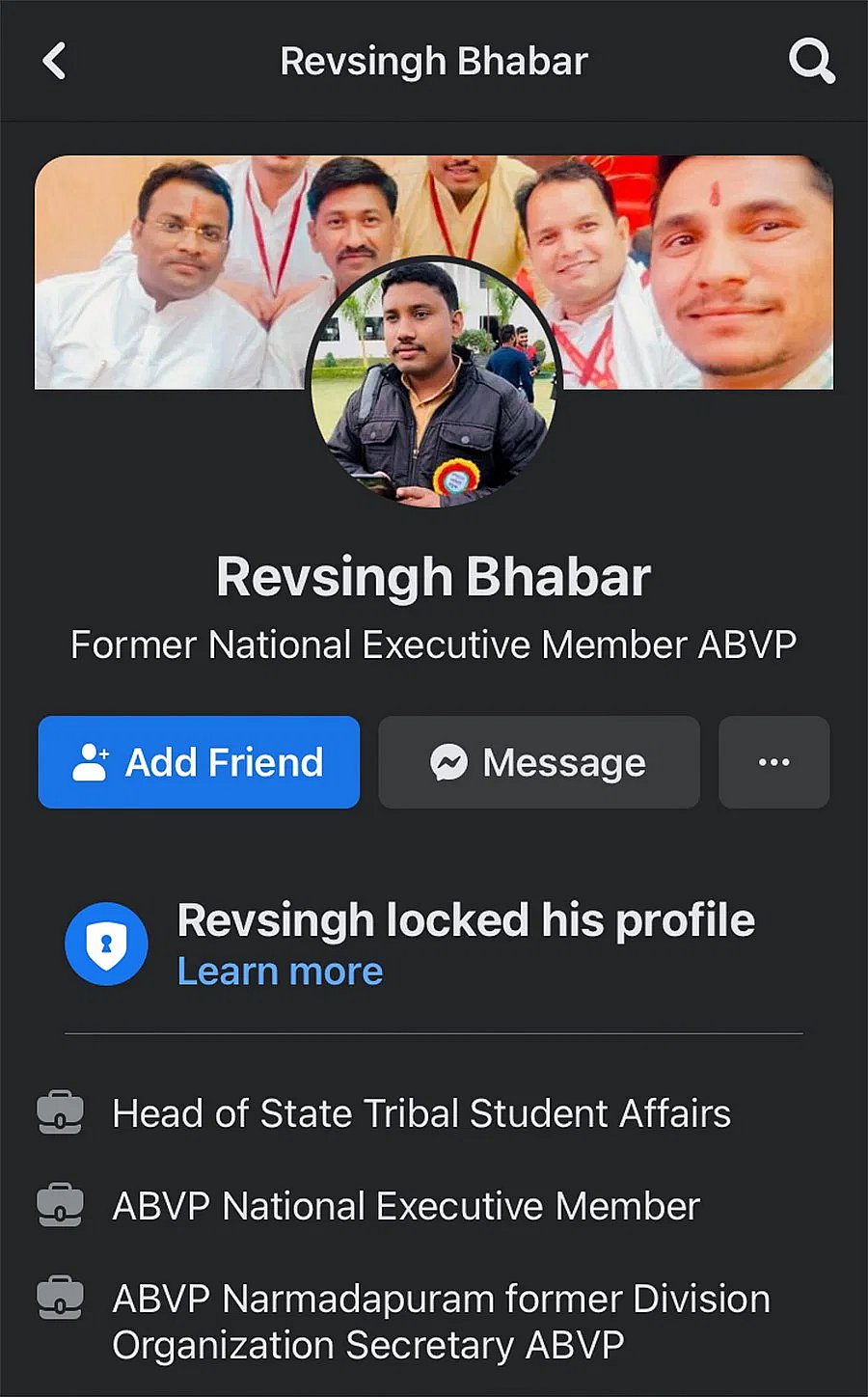Go back using the top-left arrow

[x=55, y=61]
